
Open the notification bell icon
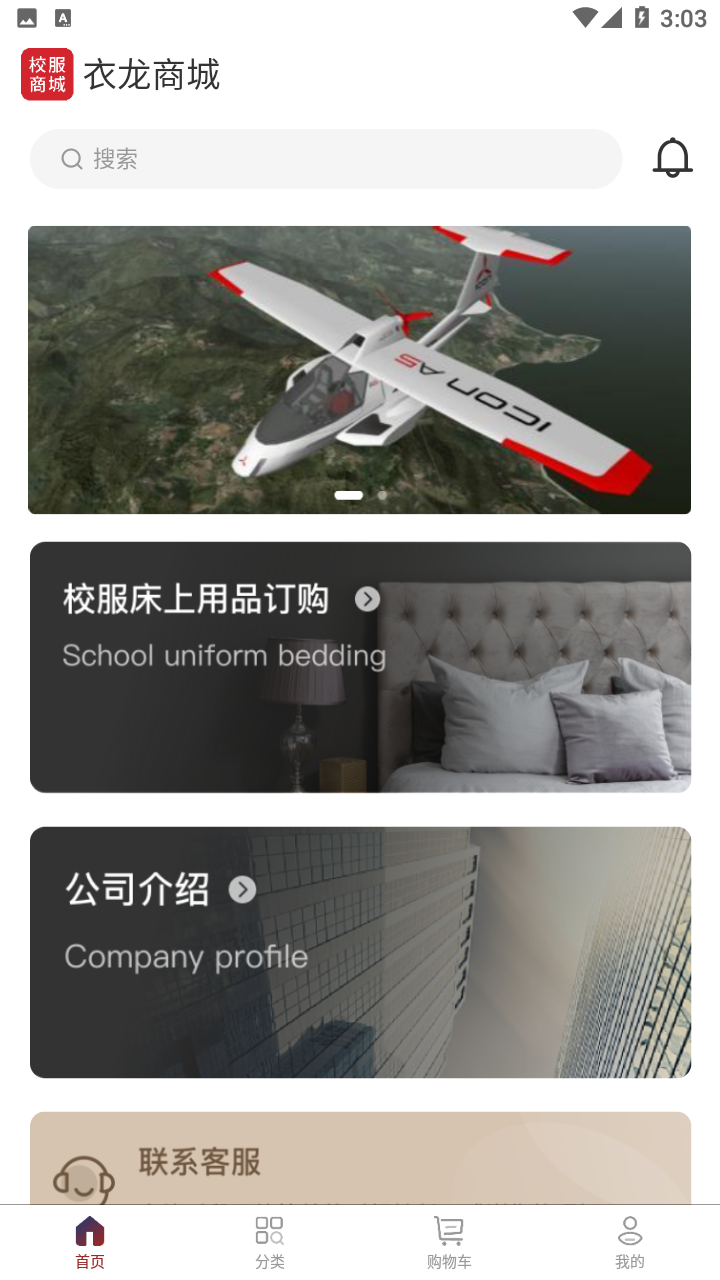point(672,157)
